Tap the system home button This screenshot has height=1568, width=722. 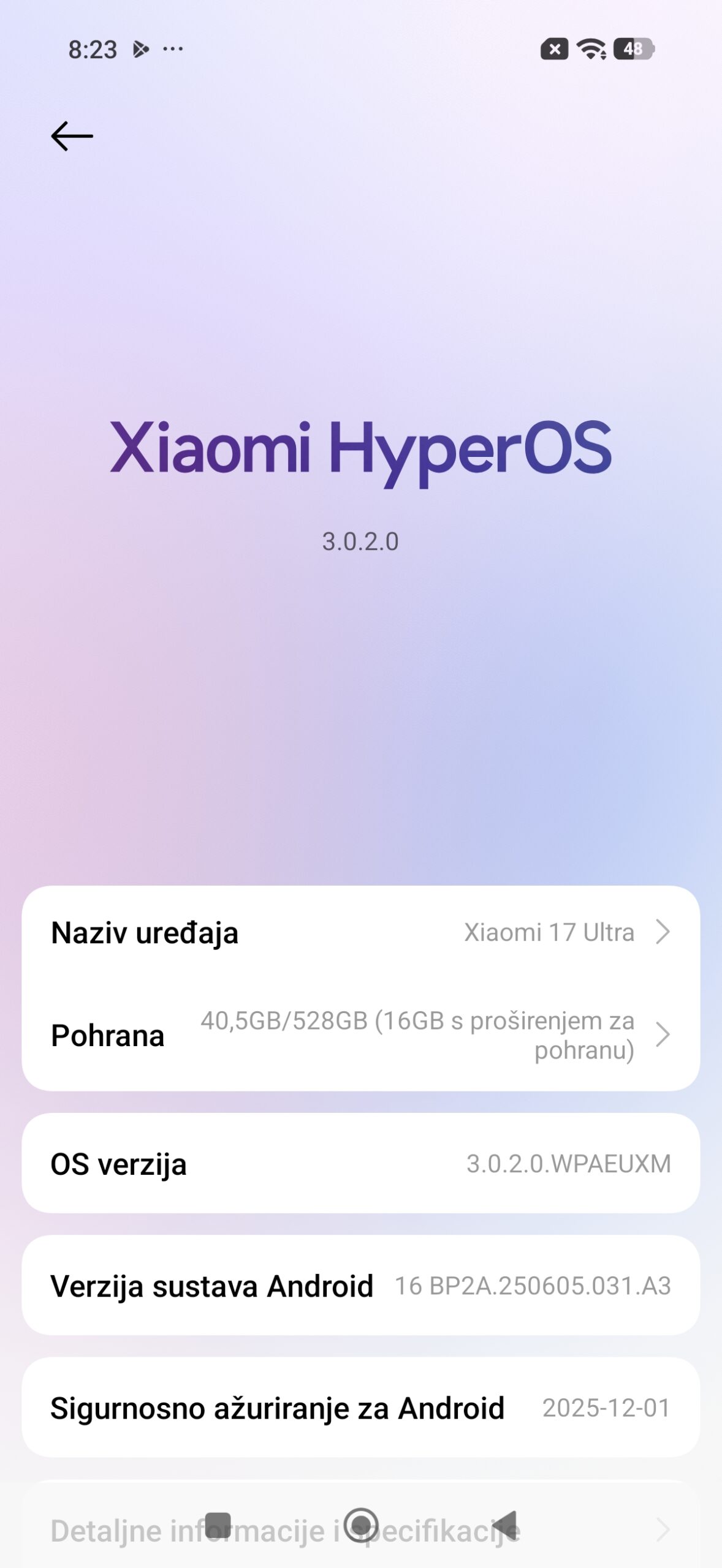[361, 1525]
